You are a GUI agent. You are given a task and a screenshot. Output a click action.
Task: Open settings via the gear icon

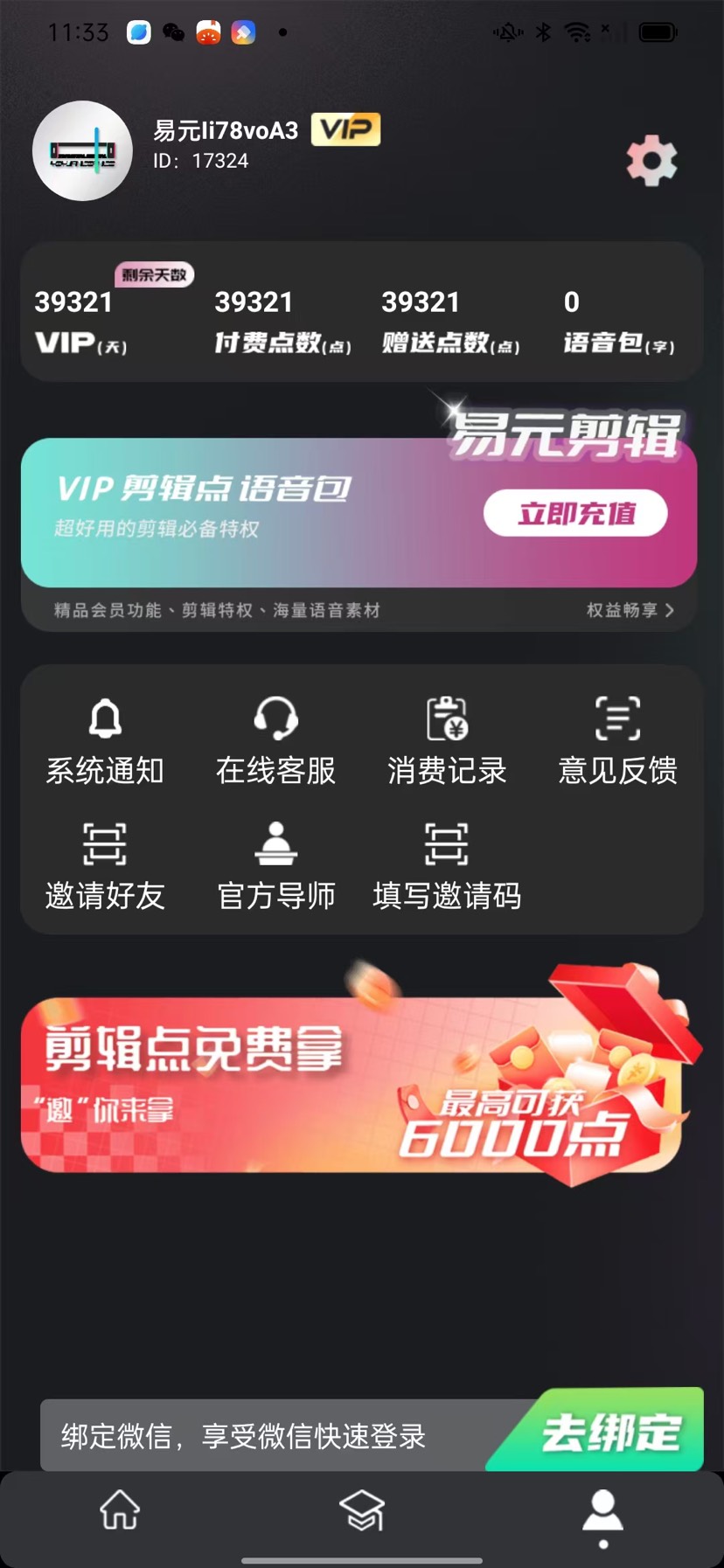(x=651, y=161)
